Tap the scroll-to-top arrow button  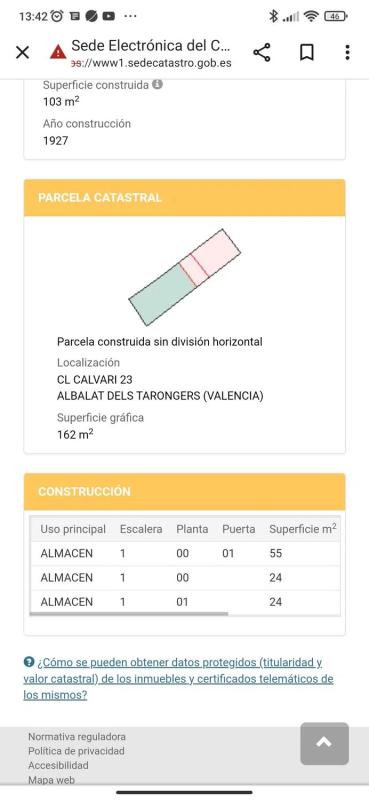[325, 743]
